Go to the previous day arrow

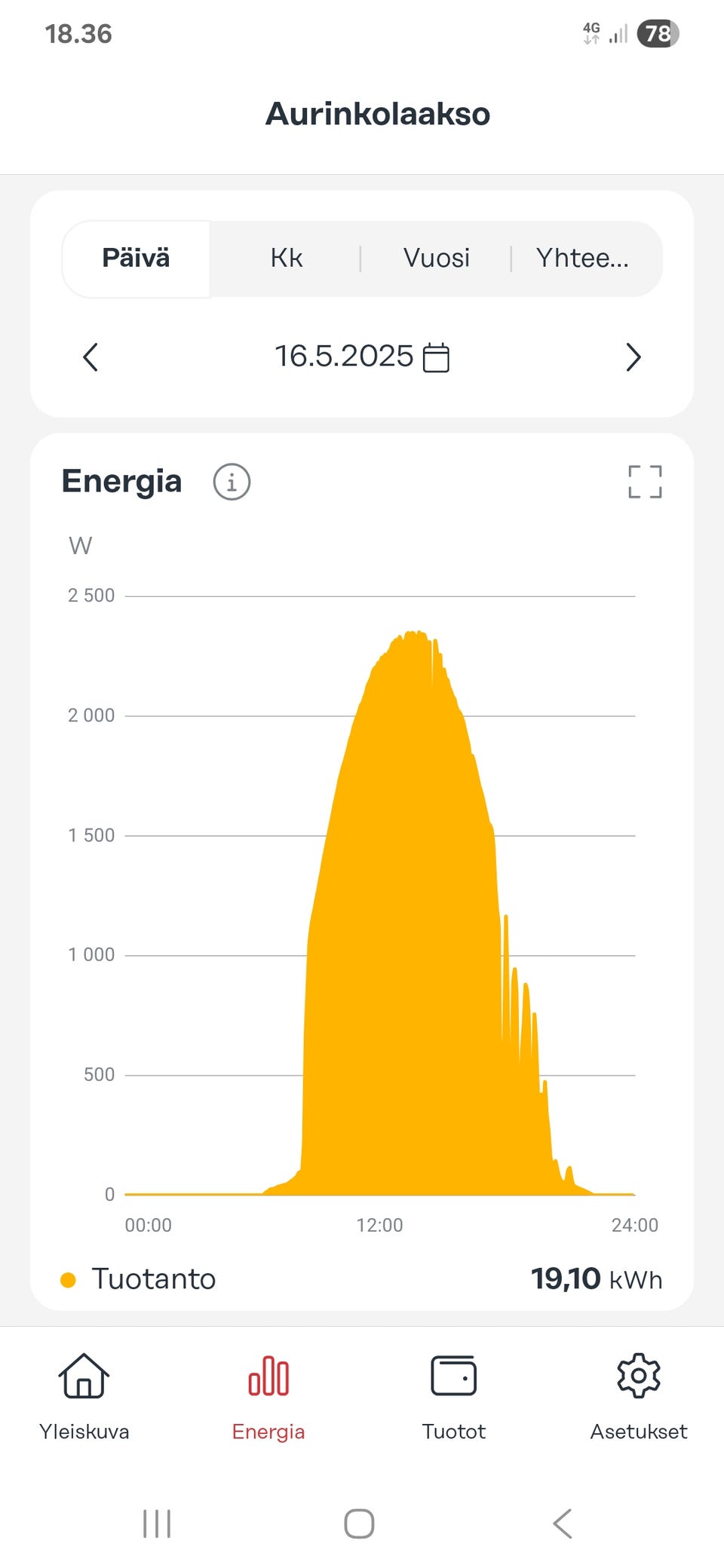(x=90, y=357)
